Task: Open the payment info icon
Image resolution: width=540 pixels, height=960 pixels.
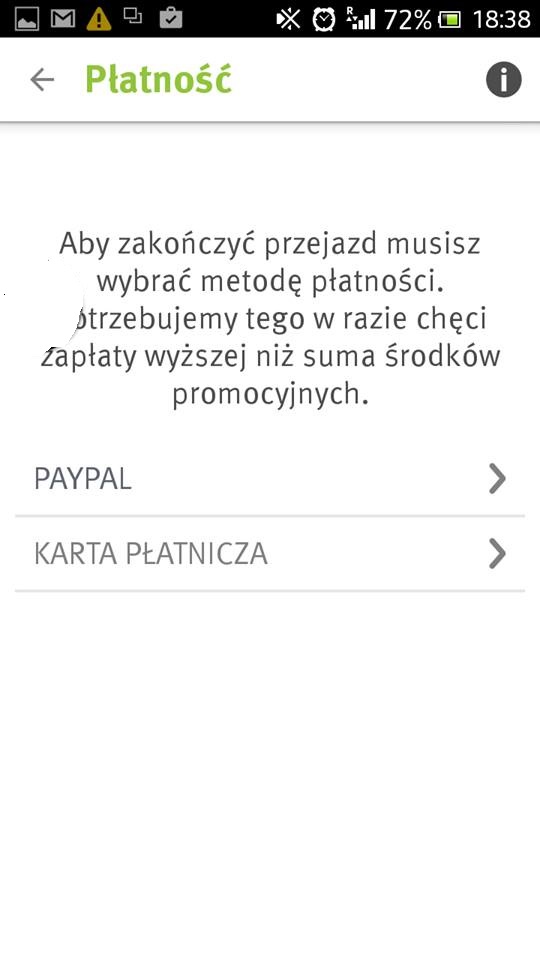Action: tap(503, 80)
